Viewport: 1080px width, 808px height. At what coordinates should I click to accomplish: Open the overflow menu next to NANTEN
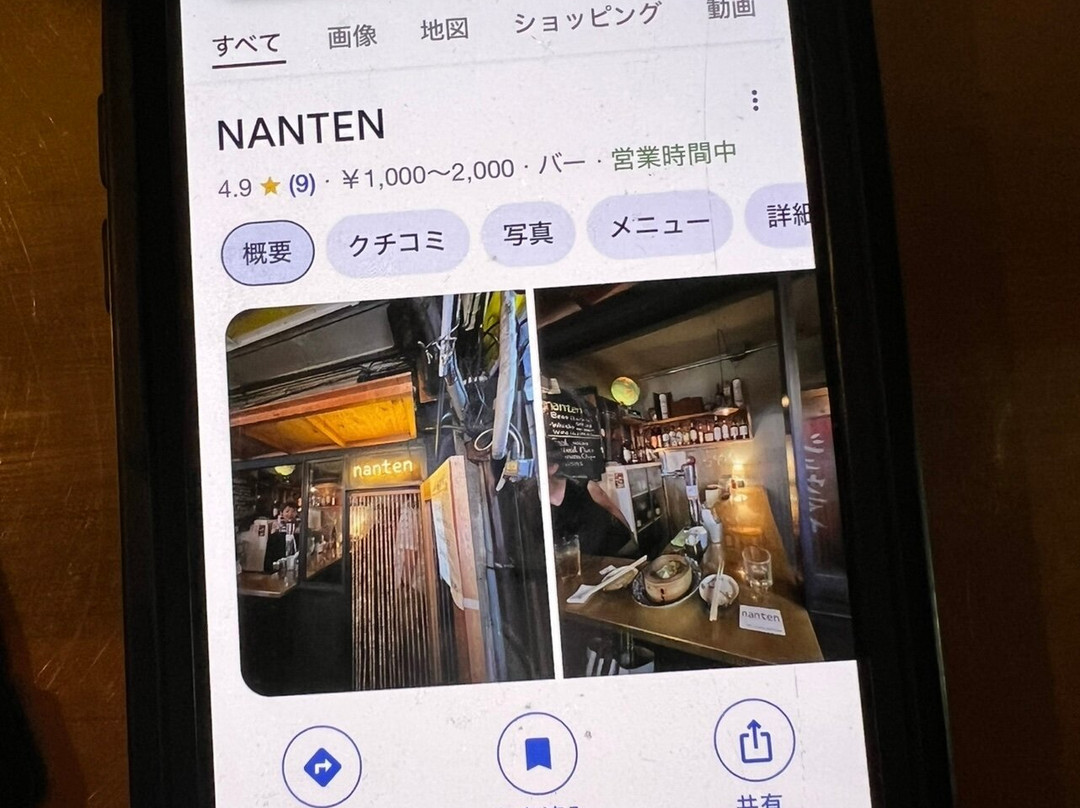754,100
